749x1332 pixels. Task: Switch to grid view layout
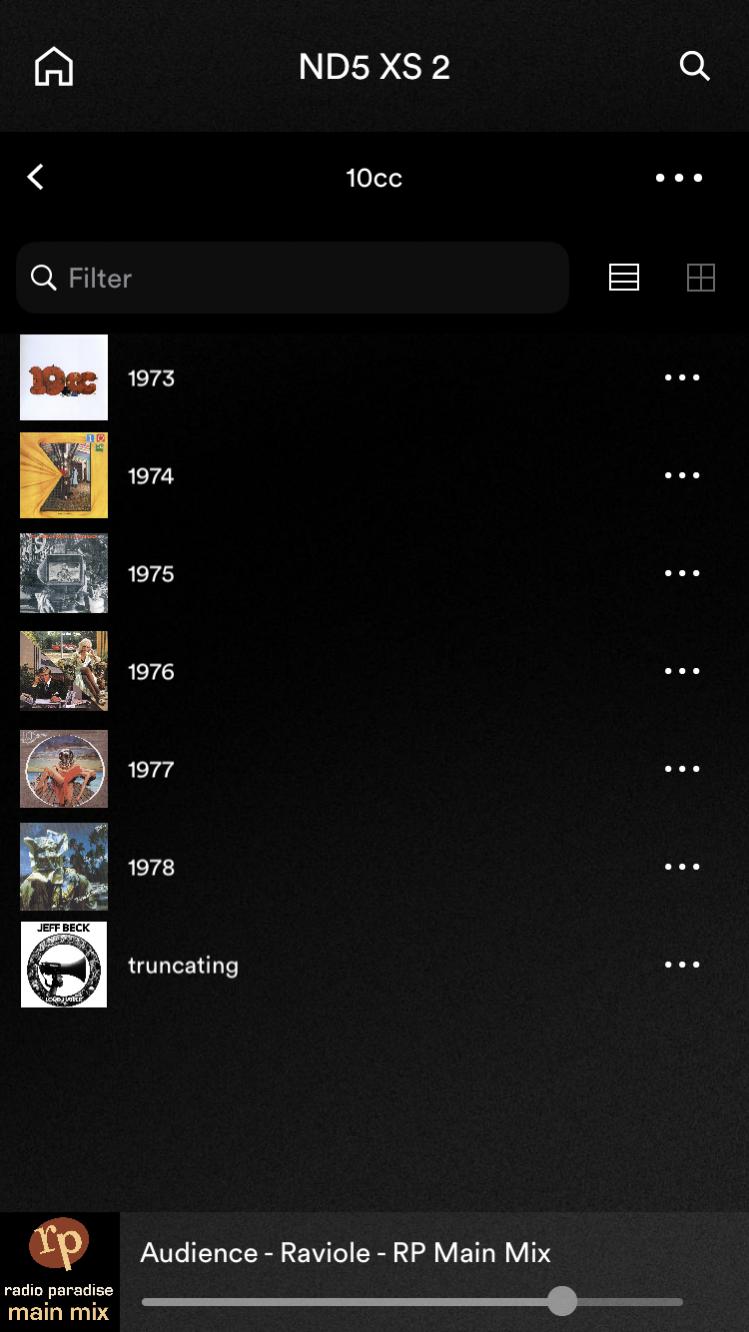tap(701, 277)
